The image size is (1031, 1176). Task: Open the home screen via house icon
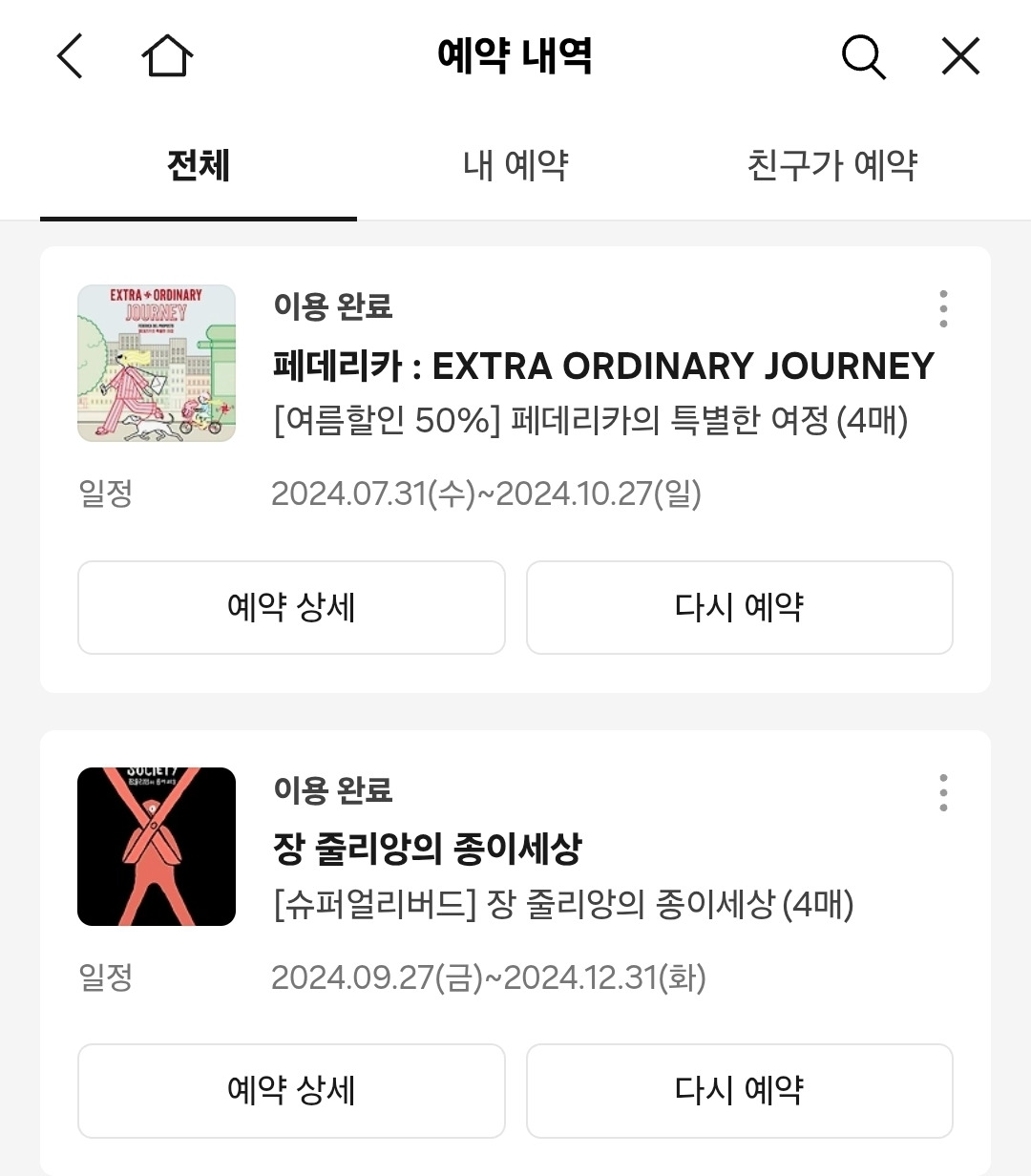pyautogui.click(x=168, y=56)
